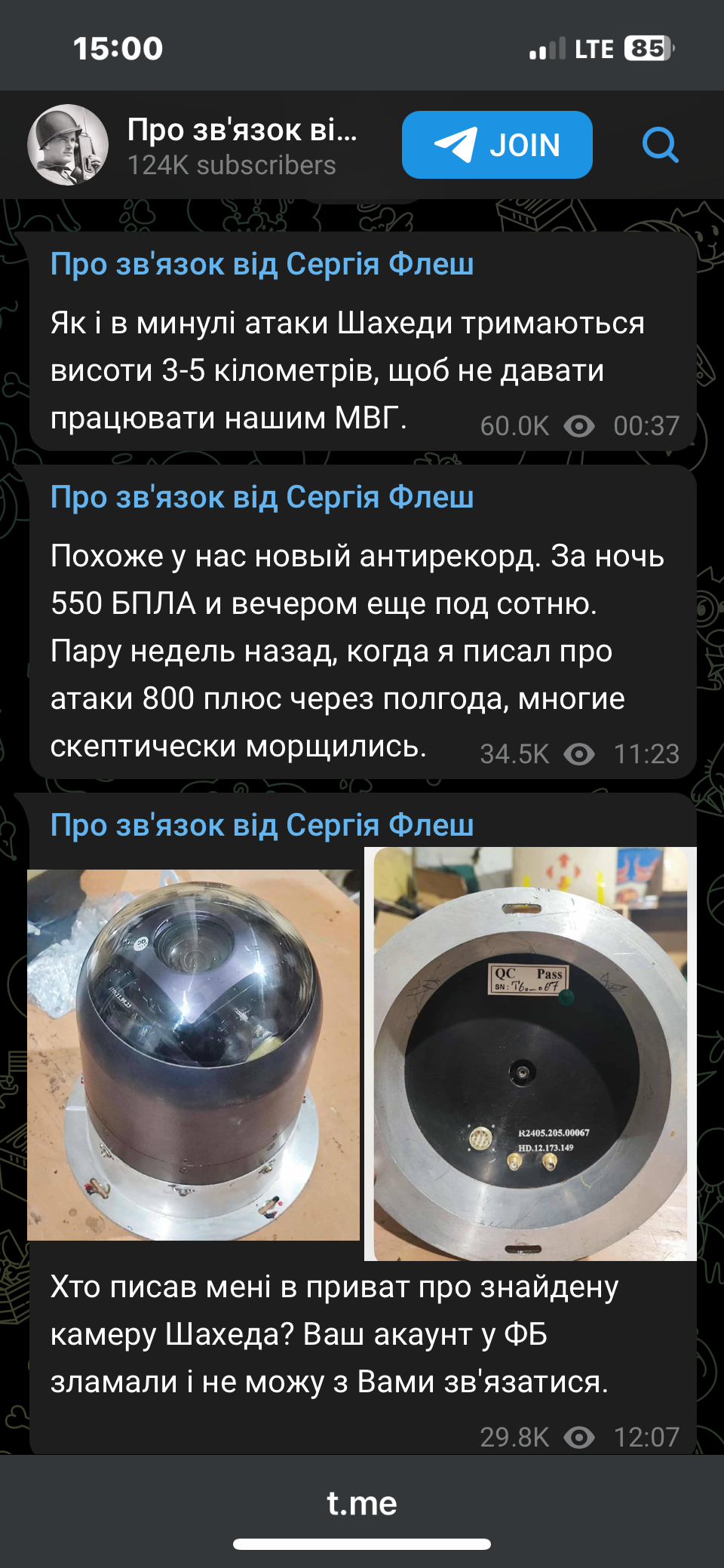Screen dimensions: 724x1568
Task: View the QC Pass label photo
Action: pos(530,1054)
